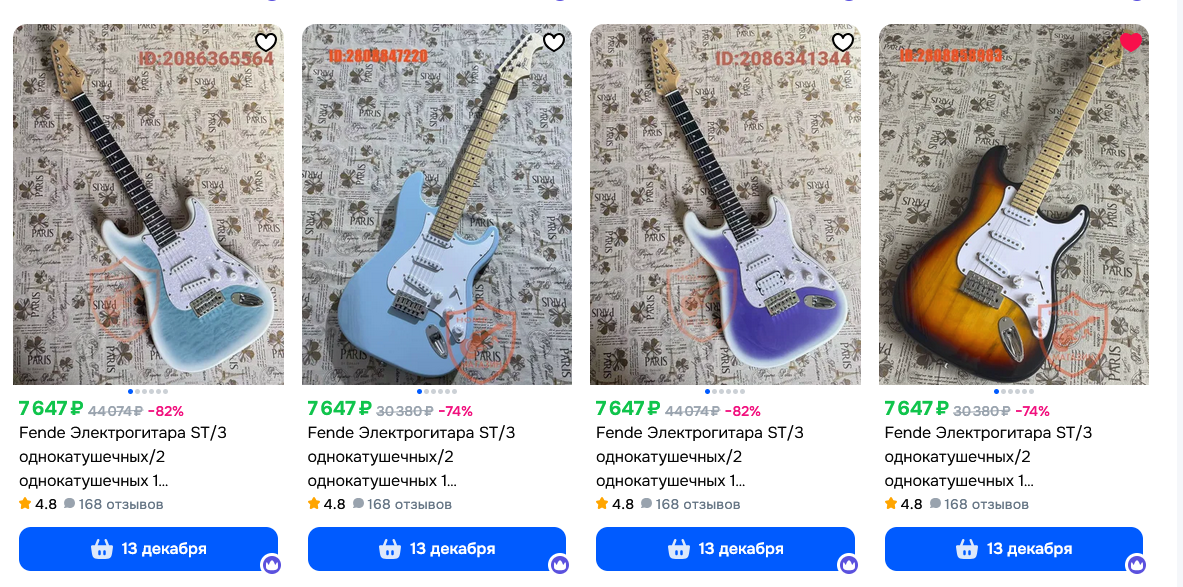1183x587 pixels.
Task: Favorite the solid light-blue guitar with maple neck
Action: (554, 42)
